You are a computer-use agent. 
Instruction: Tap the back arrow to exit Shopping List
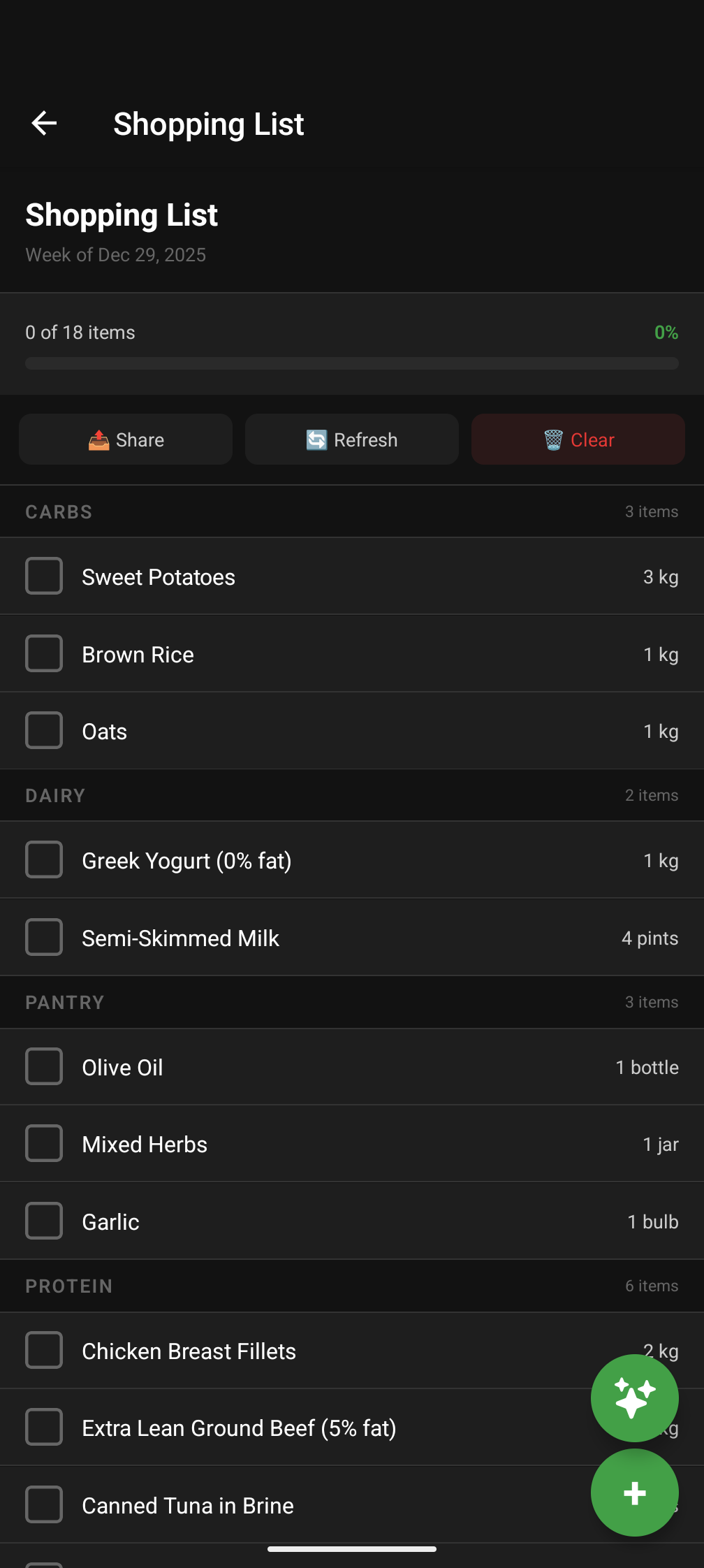click(43, 123)
